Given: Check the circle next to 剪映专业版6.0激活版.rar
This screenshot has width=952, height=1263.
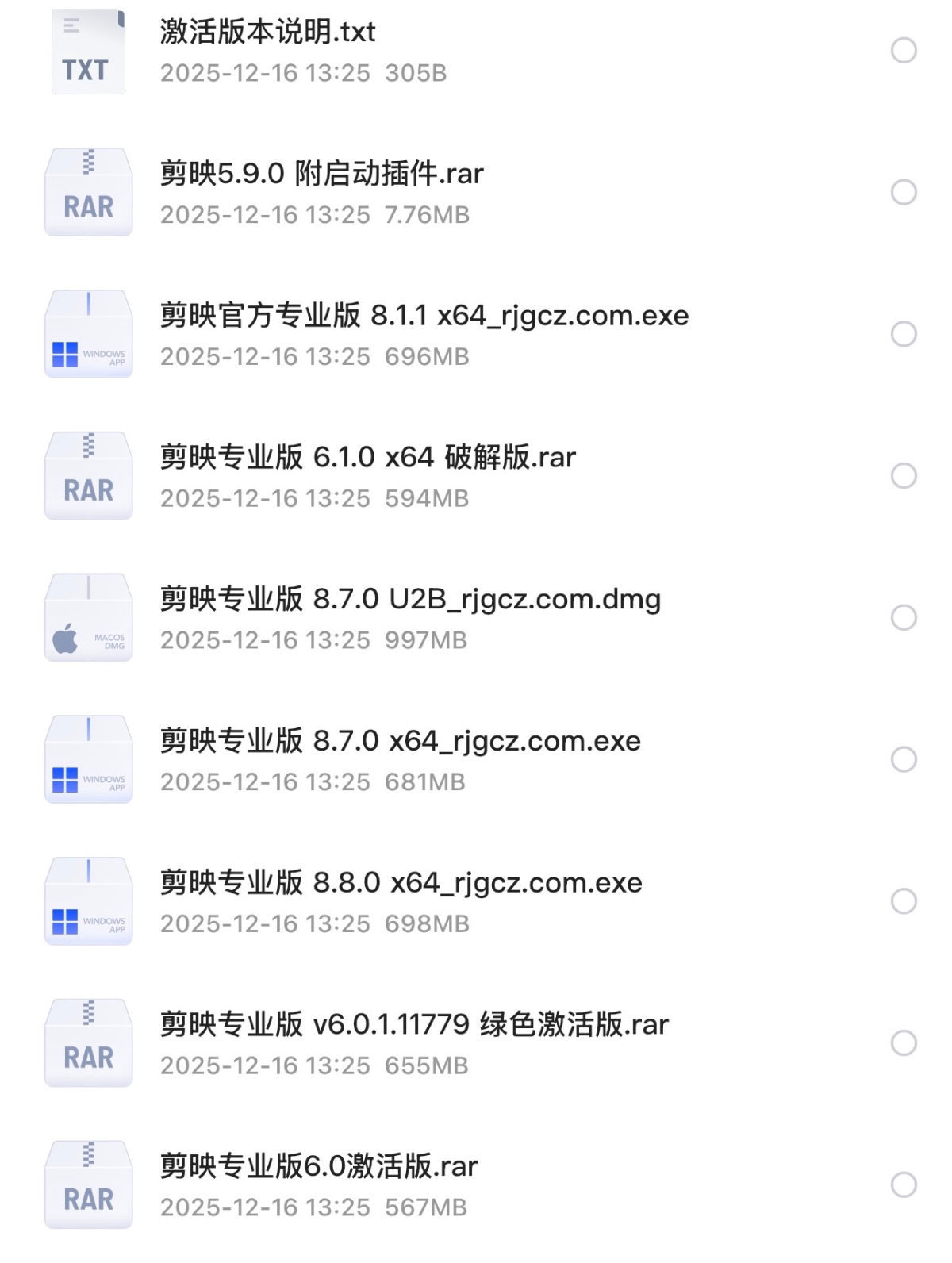Looking at the screenshot, I should pos(904,1185).
